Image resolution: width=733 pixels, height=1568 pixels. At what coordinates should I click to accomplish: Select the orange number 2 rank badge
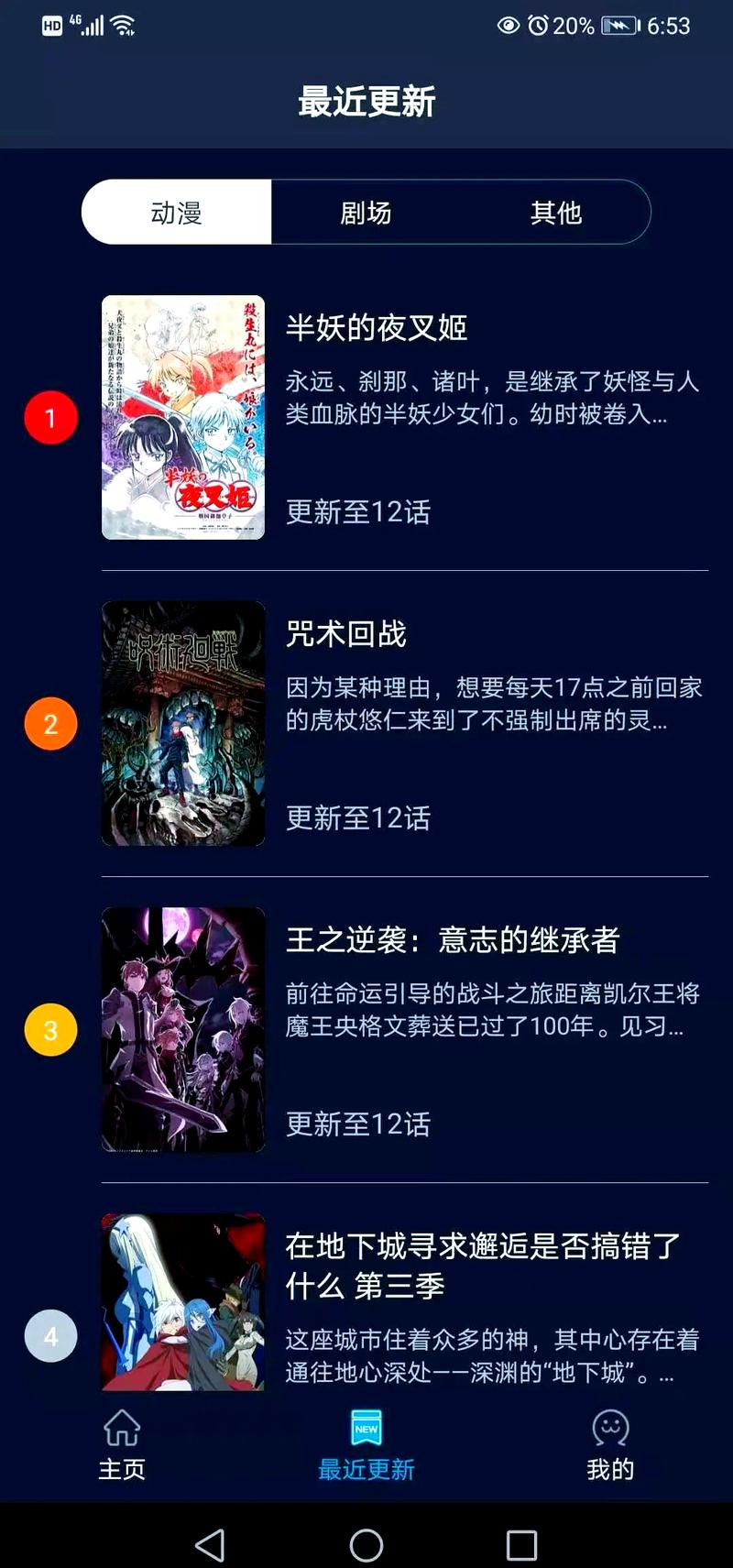click(50, 725)
